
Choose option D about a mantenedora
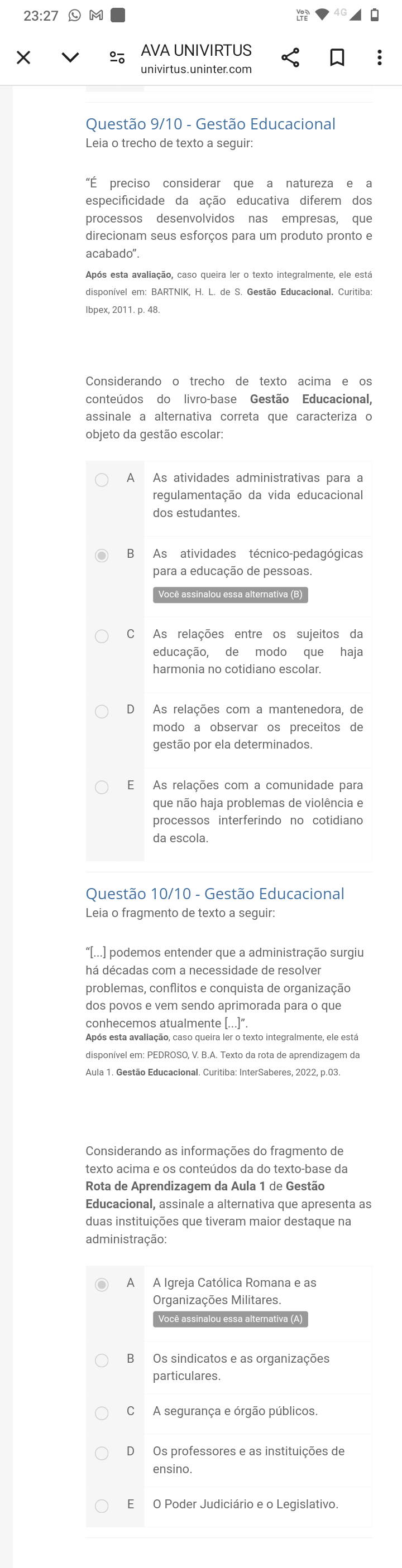(102, 712)
